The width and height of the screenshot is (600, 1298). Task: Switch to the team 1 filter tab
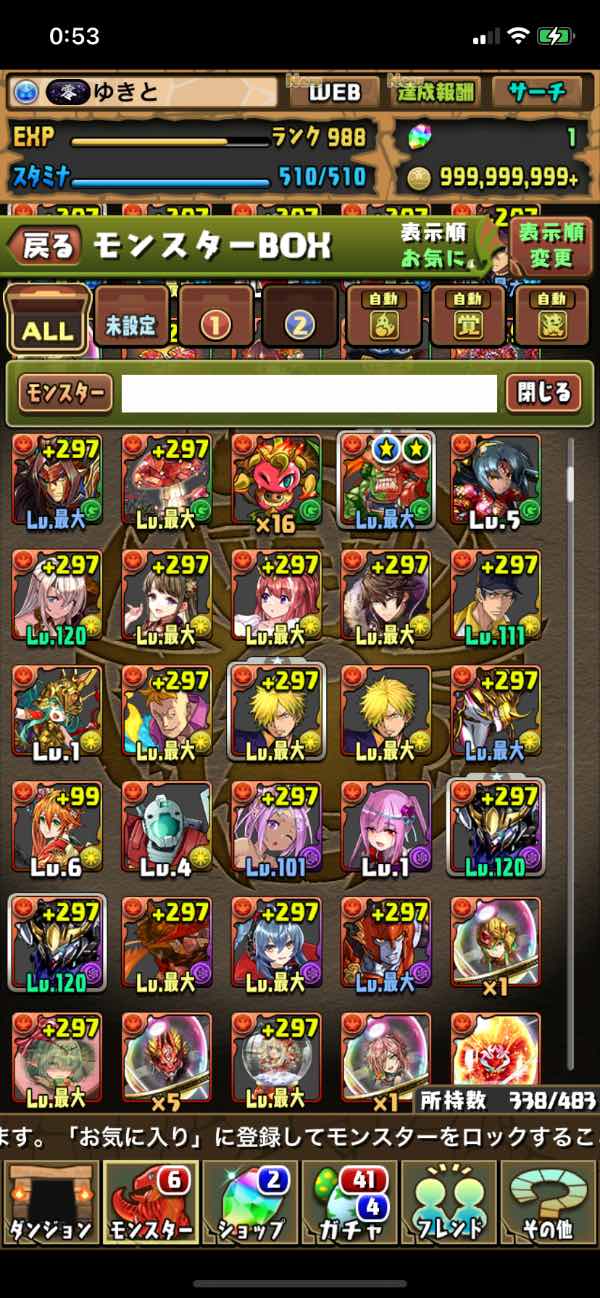coord(216,320)
